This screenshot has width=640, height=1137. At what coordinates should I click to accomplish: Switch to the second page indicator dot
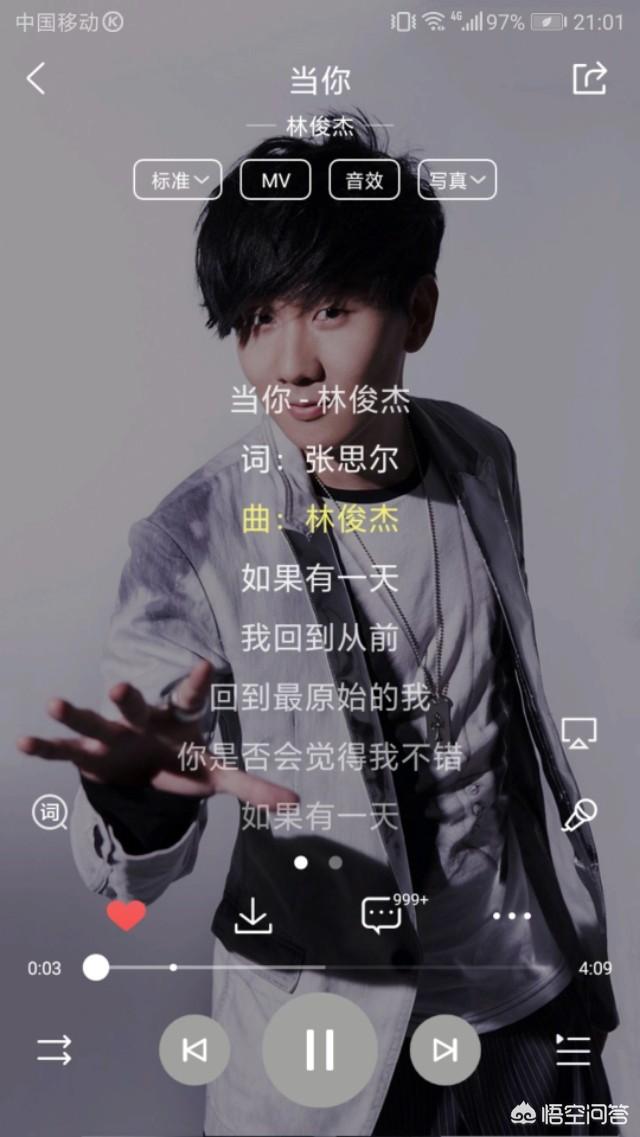336,862
